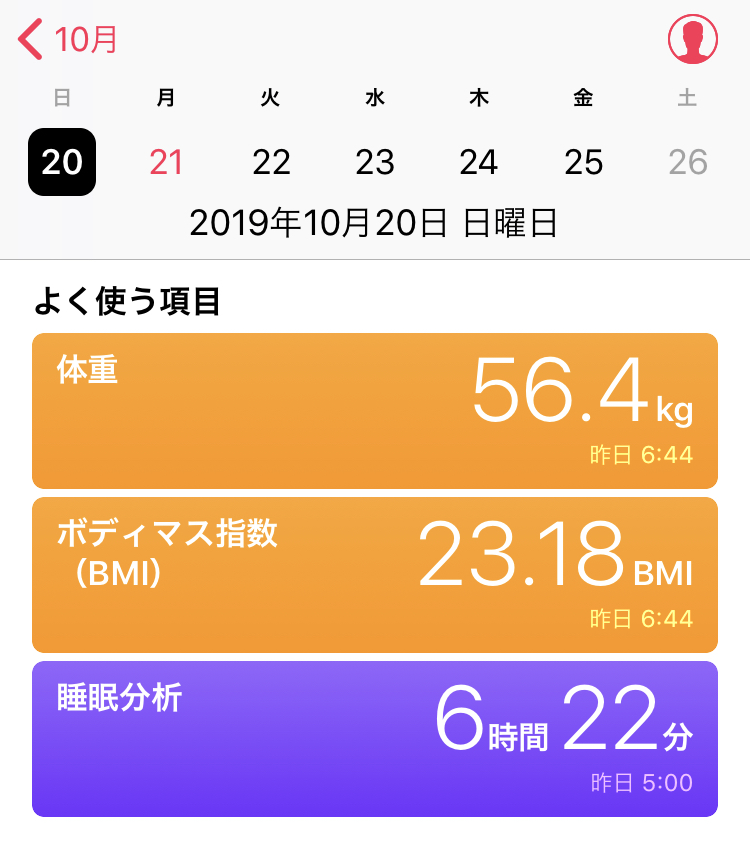Choose Thursday the 24th

[479, 162]
